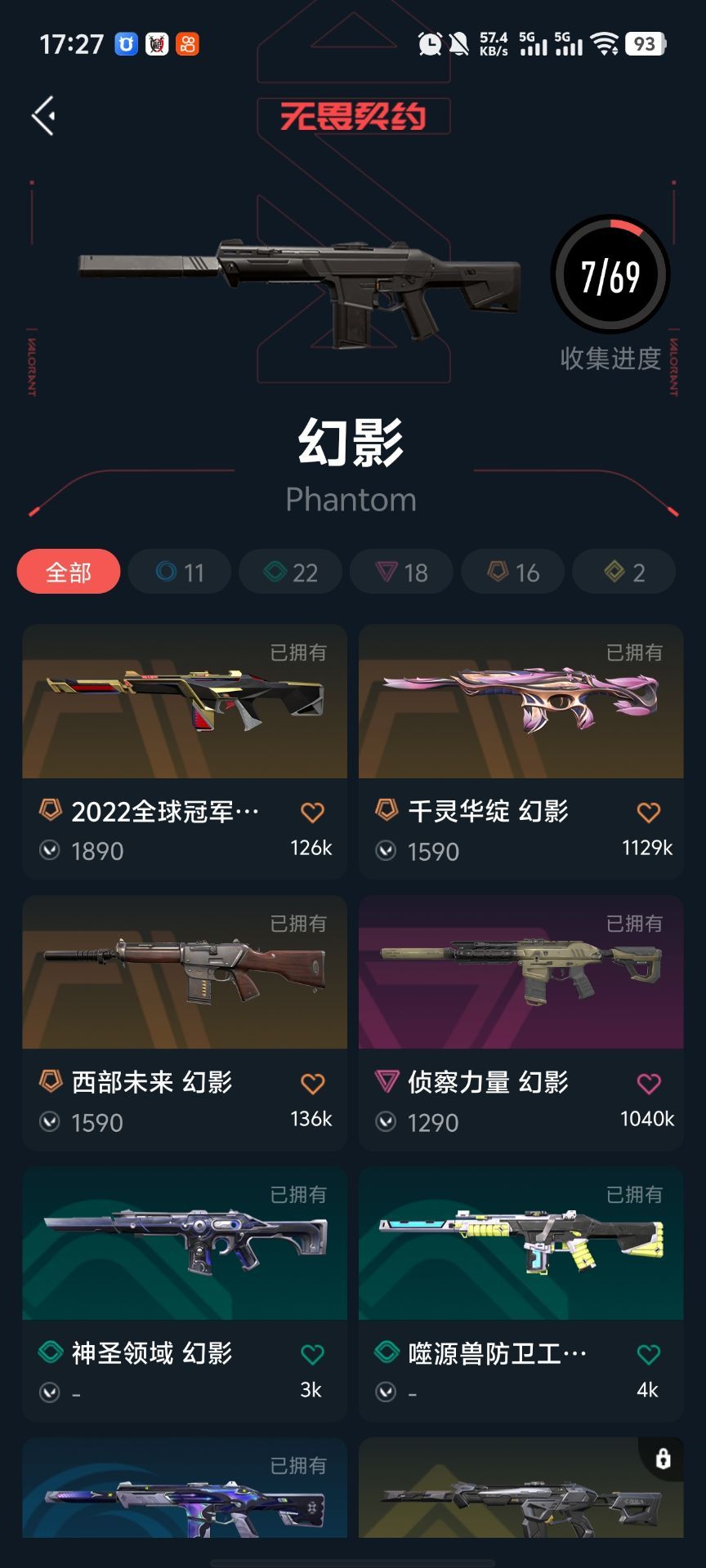Open the 神圣领域 幻影 skin card

[x=185, y=1294]
